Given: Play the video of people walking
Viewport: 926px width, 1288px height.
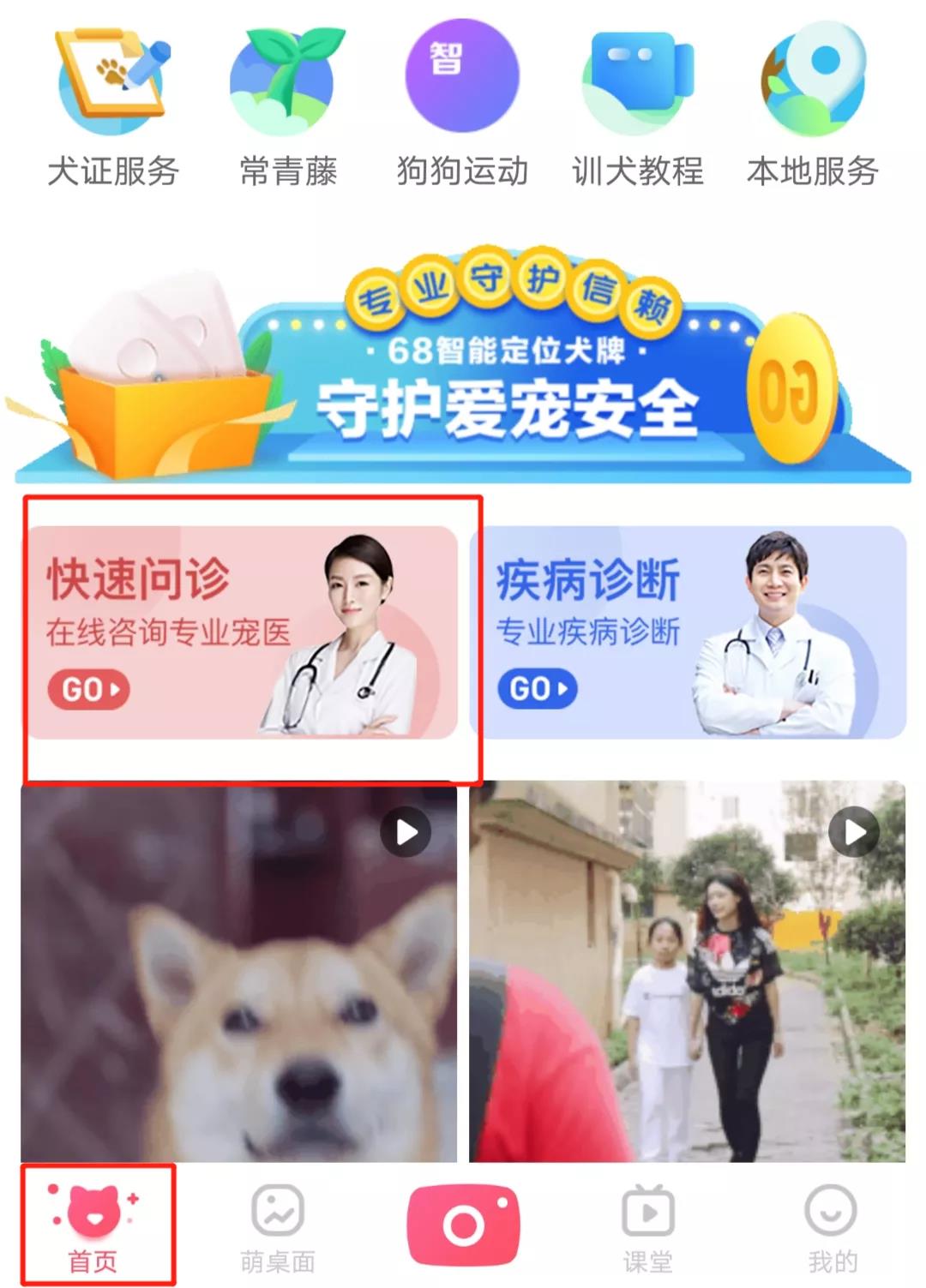Looking at the screenshot, I should point(688,973).
